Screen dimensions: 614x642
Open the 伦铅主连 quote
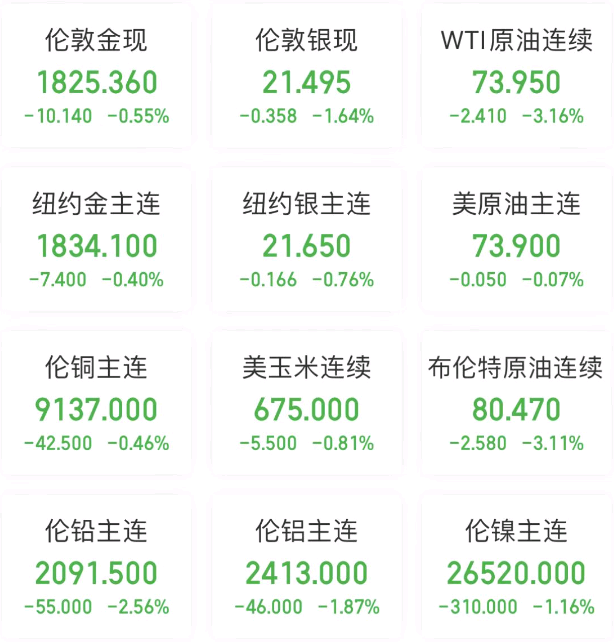97,570
